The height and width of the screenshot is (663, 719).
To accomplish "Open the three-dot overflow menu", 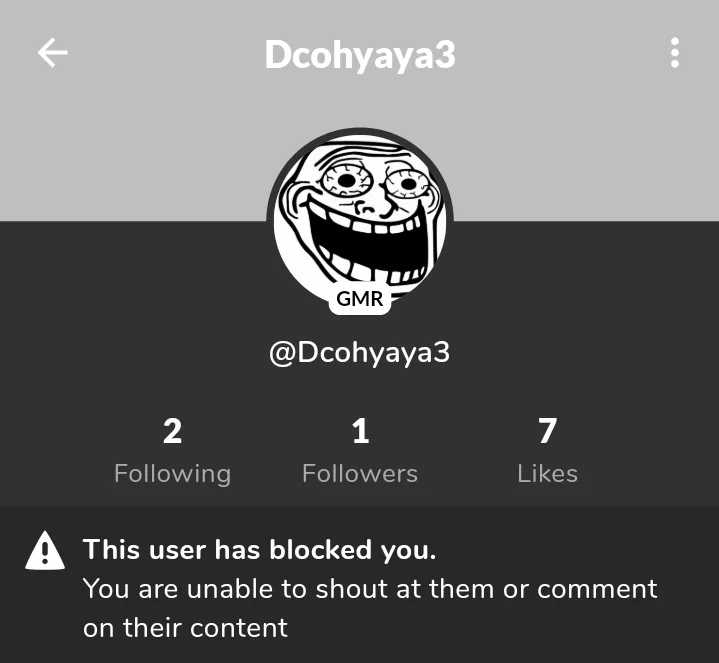I will click(675, 53).
